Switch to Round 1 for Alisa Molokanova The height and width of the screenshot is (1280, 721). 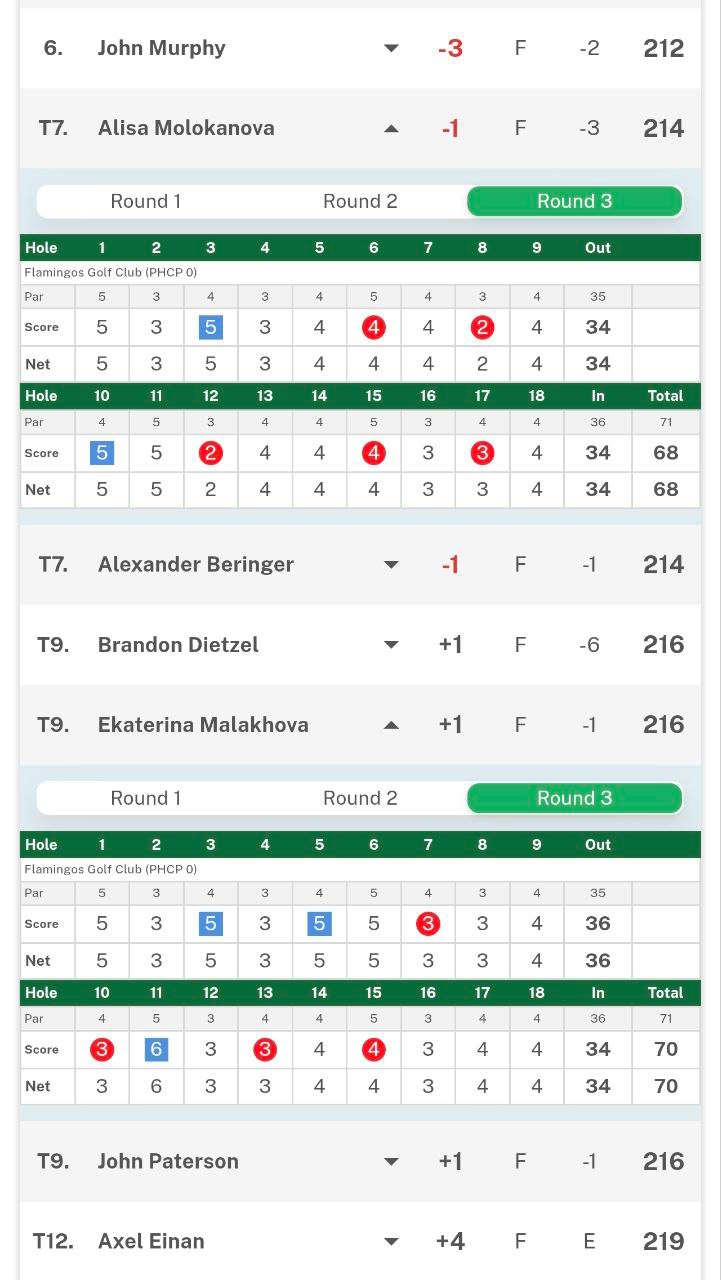pyautogui.click(x=146, y=201)
